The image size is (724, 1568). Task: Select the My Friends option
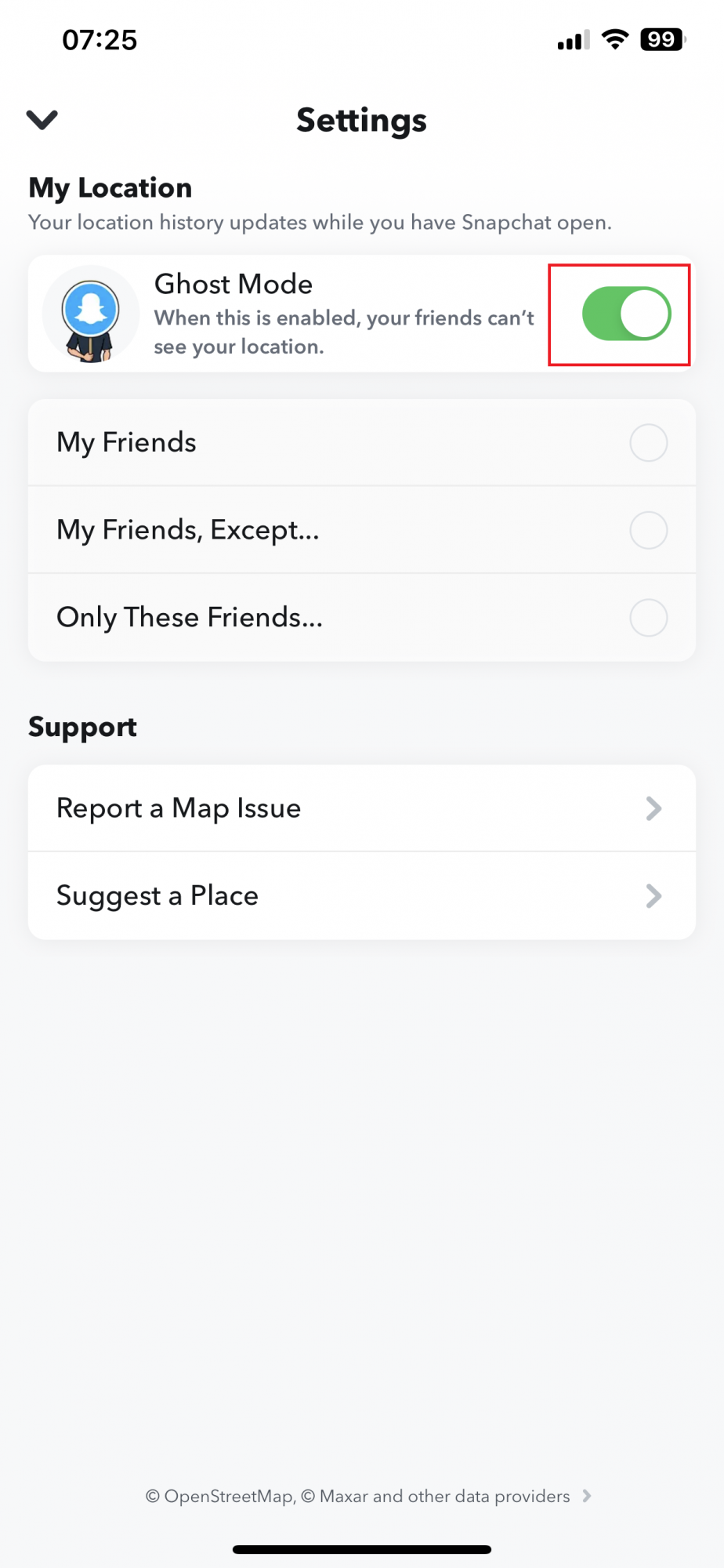coord(362,443)
